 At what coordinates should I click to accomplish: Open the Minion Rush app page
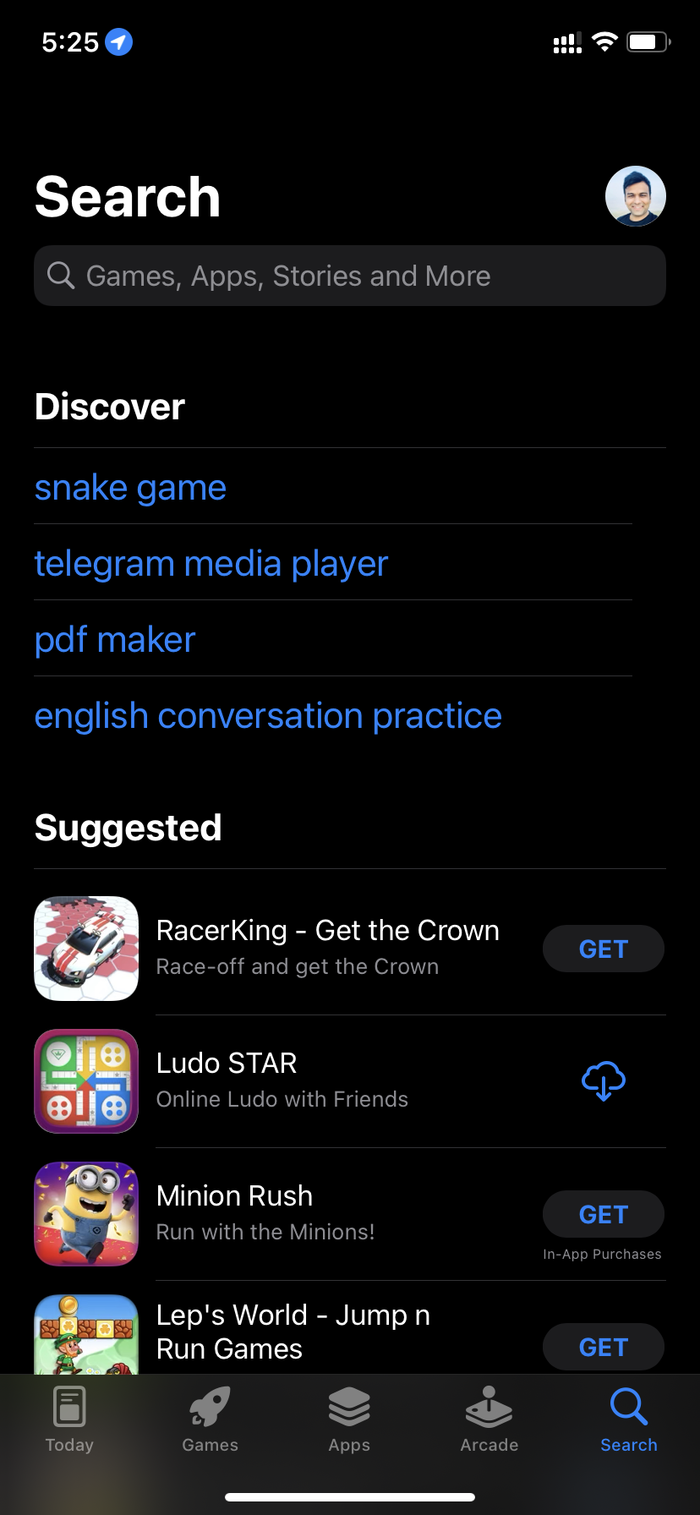point(265,1213)
